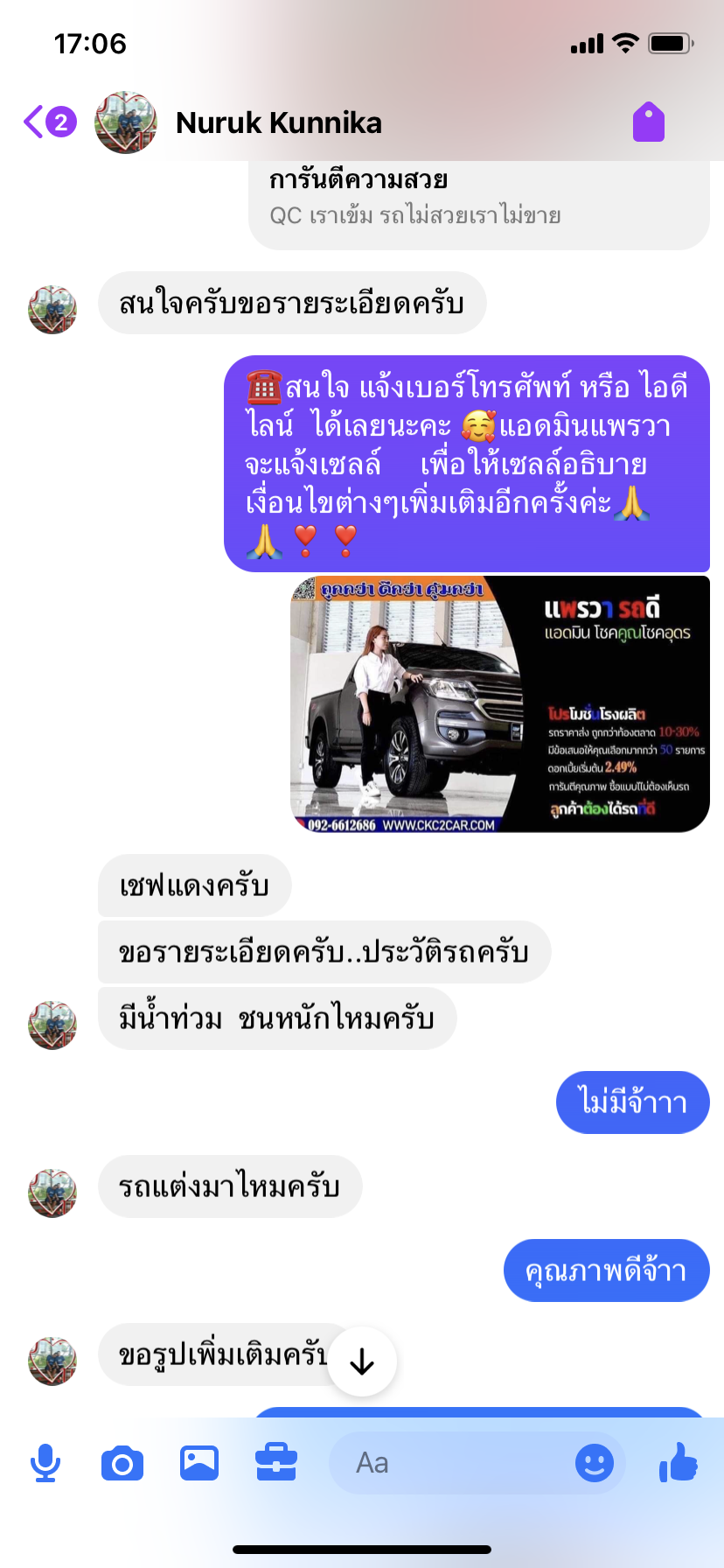The width and height of the screenshot is (724, 1568).
Task: Open Nuruk Kunnika's profile from the header
Action: [278, 122]
